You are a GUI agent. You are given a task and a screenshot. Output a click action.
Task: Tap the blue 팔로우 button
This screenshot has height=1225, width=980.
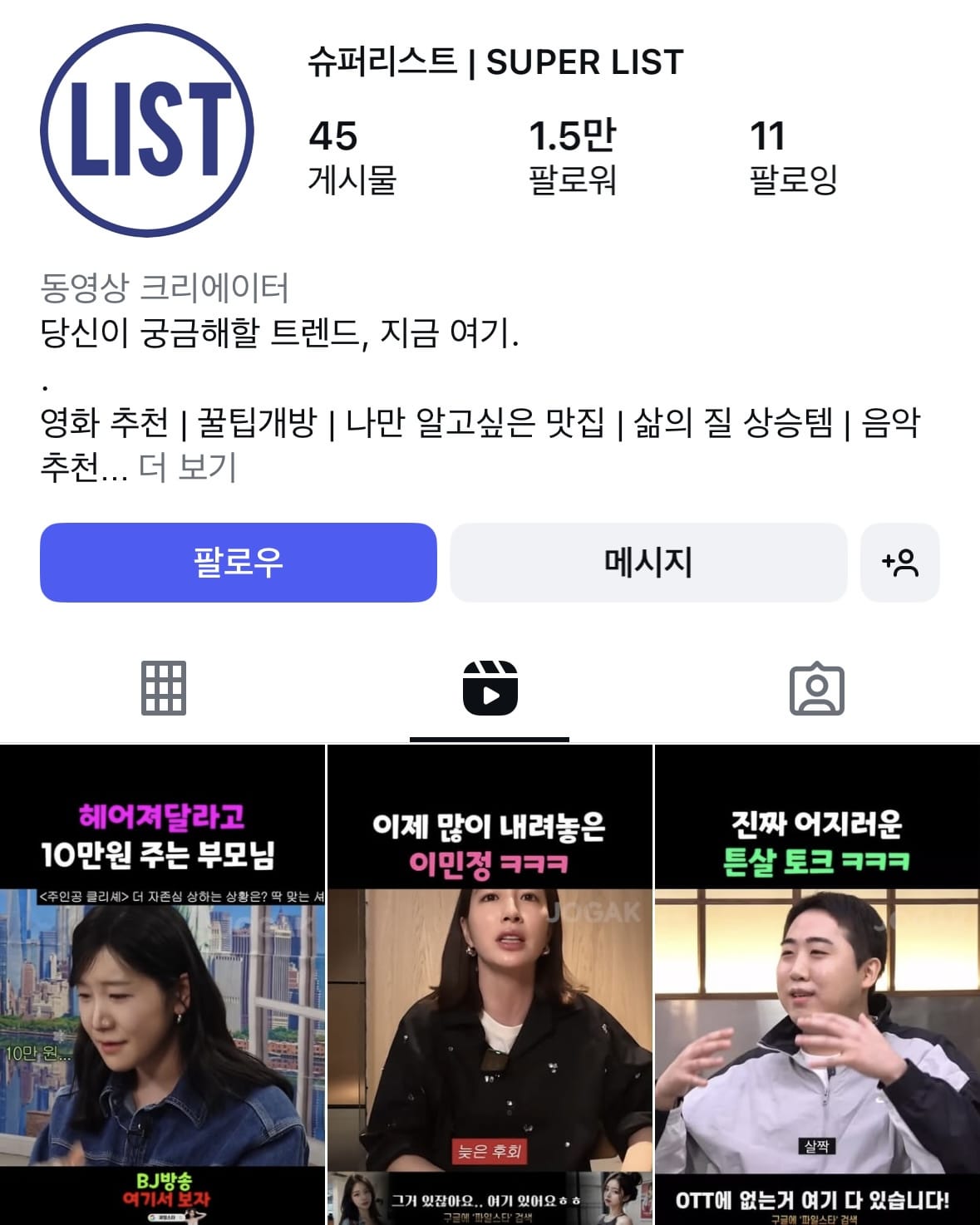pos(238,563)
